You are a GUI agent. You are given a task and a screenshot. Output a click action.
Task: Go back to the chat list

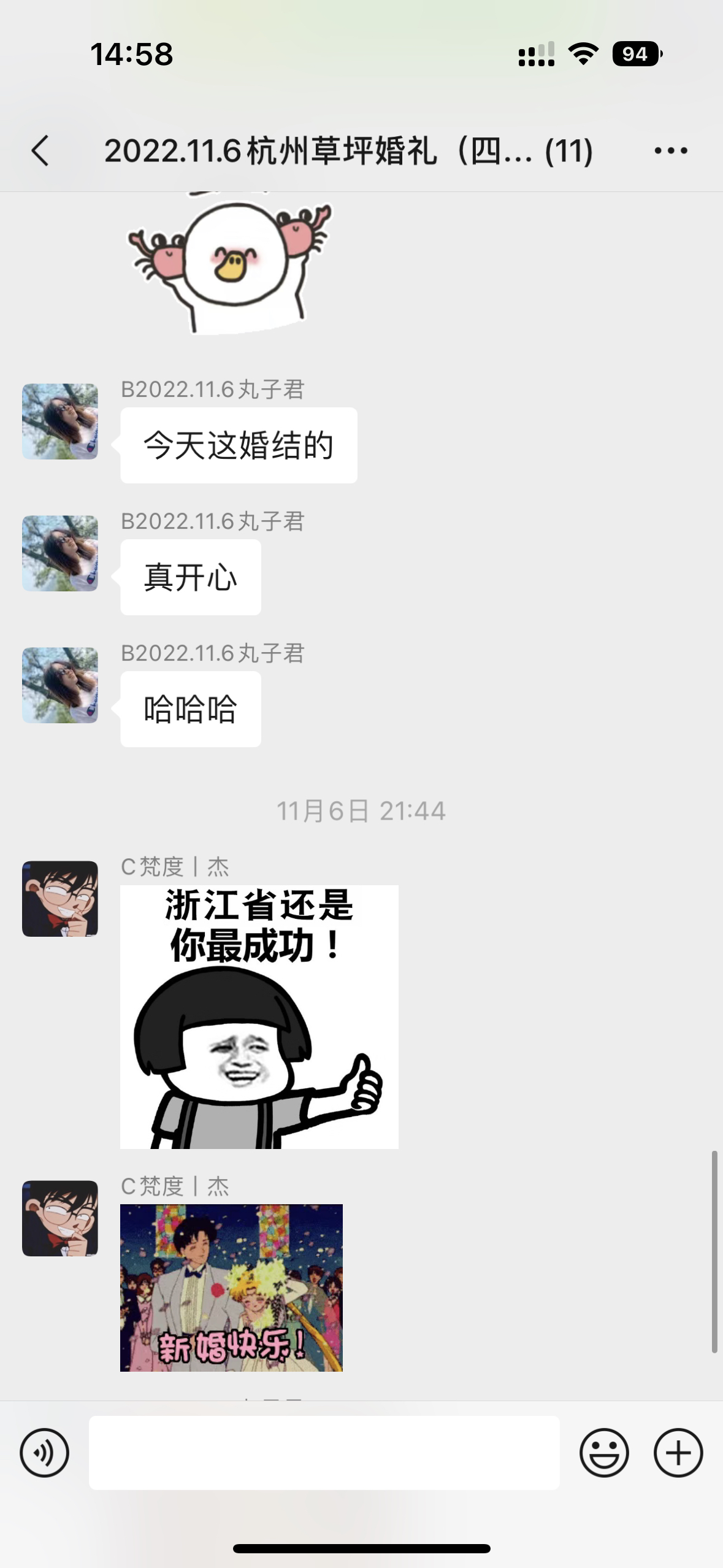coord(40,151)
